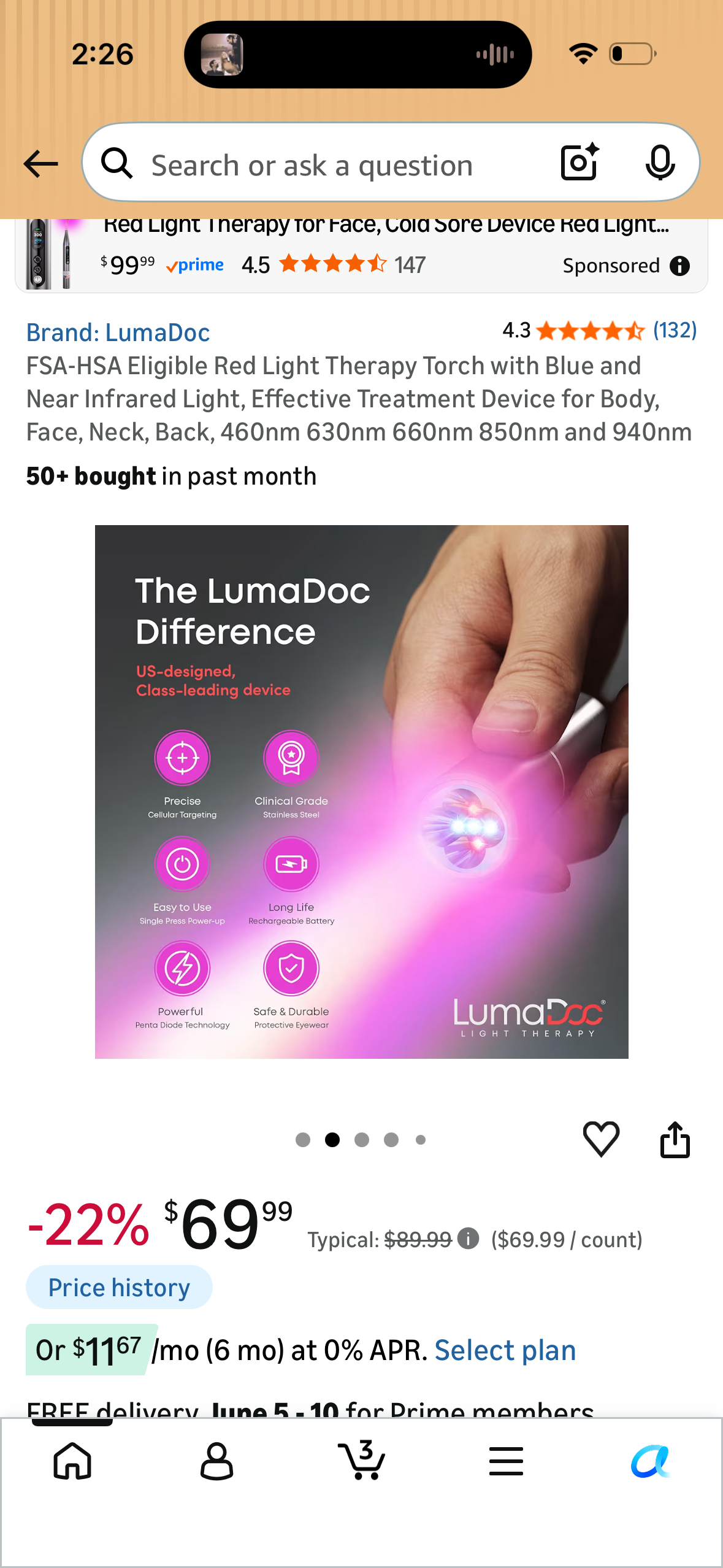Open the cart with 3 items
Screen dimensions: 723x1568
tap(361, 1459)
